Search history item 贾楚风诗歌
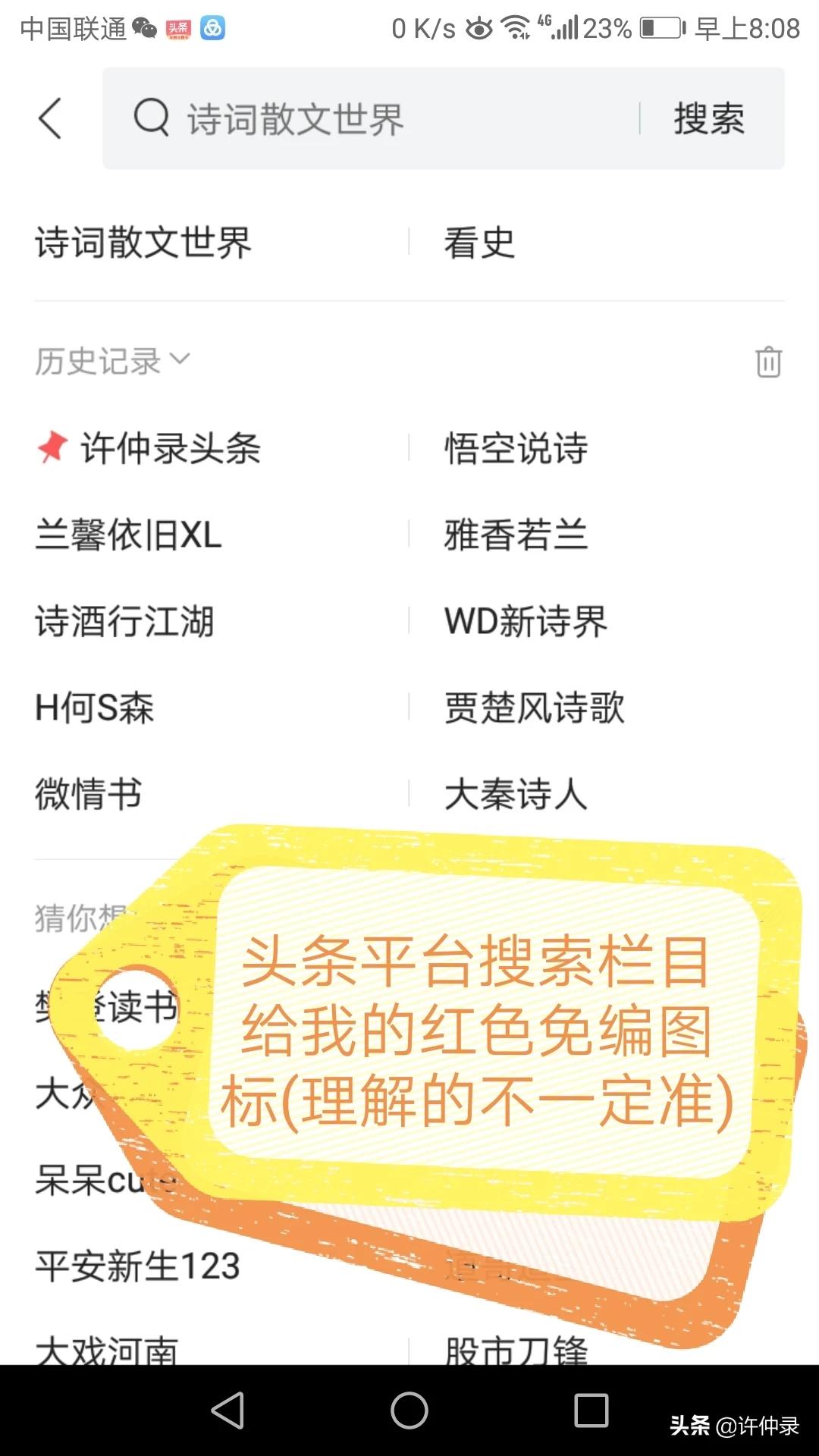 tap(534, 708)
